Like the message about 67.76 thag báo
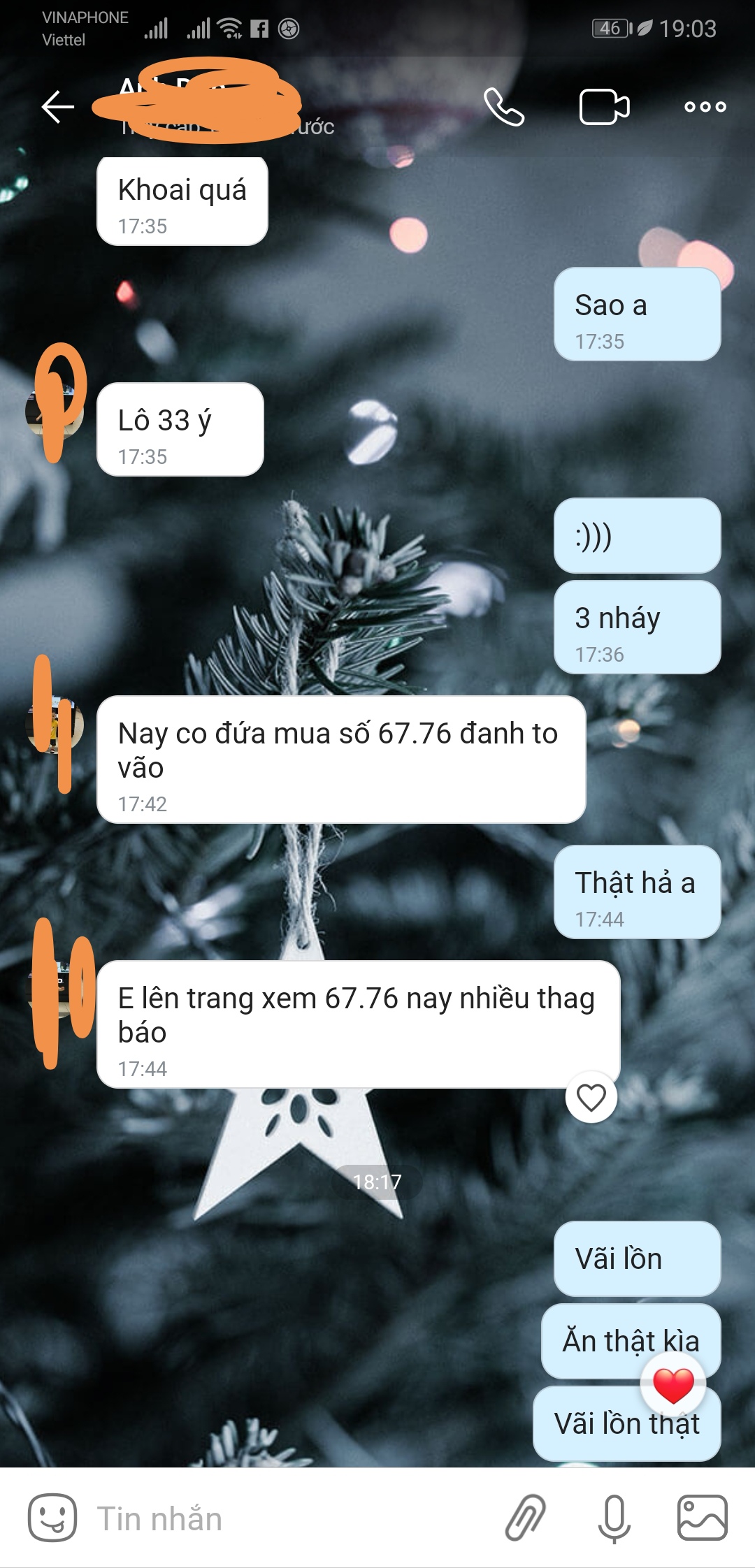This screenshot has width=755, height=1568. pos(591,1097)
